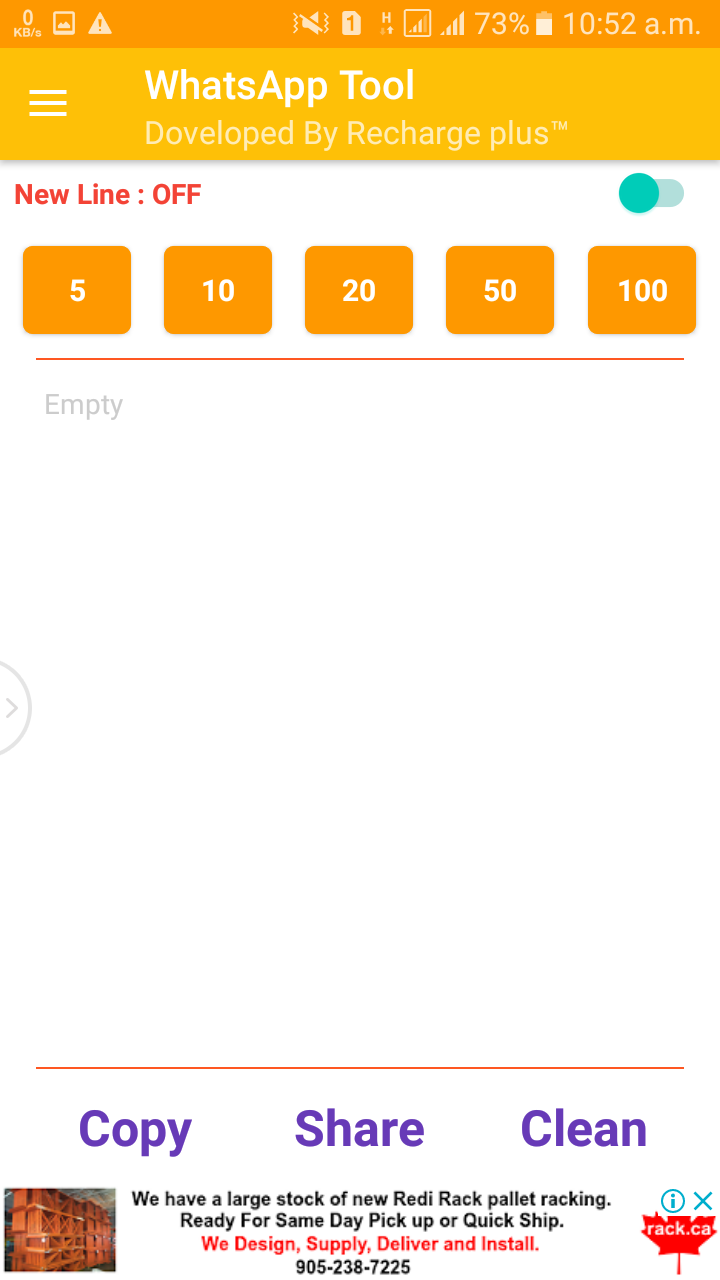
Task: Open the hamburger drawer menu
Action: [x=48, y=103]
